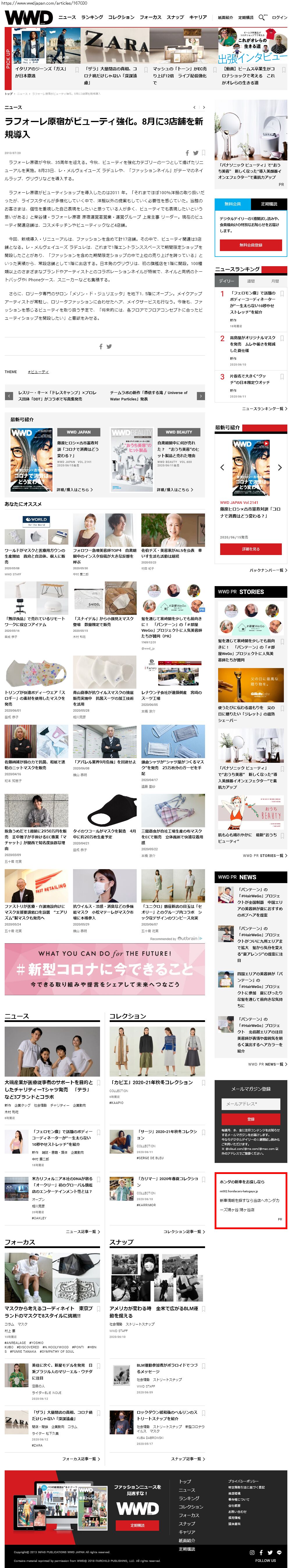Tap the red 無料会員登録 button
This screenshot has width=292, height=1568.
pos(250,245)
